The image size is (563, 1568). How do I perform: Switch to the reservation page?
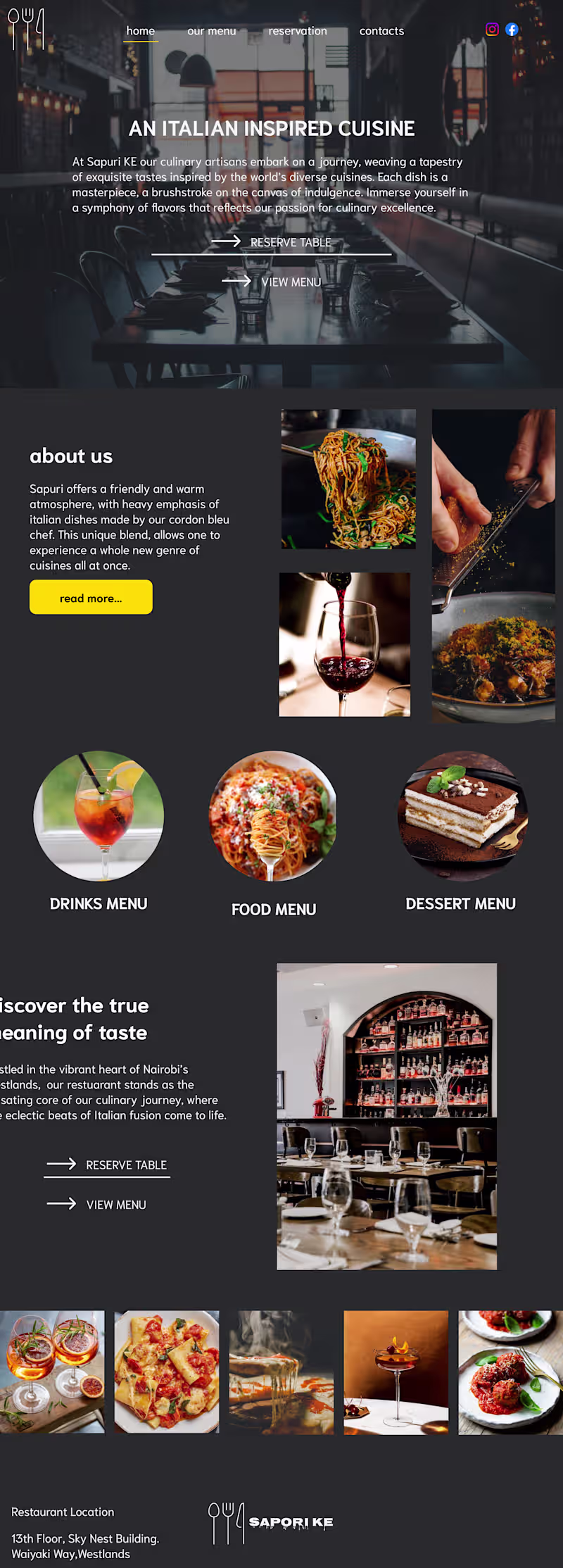point(298,31)
